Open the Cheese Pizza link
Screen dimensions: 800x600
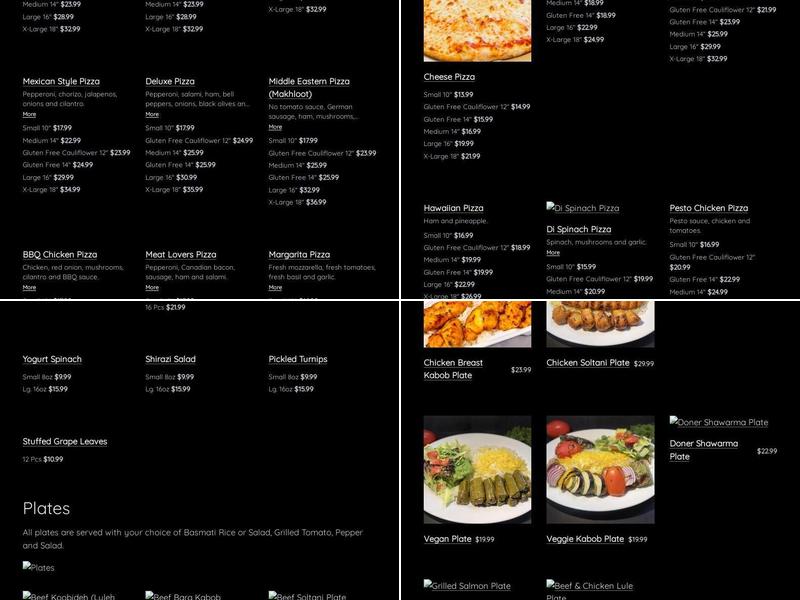tap(449, 76)
